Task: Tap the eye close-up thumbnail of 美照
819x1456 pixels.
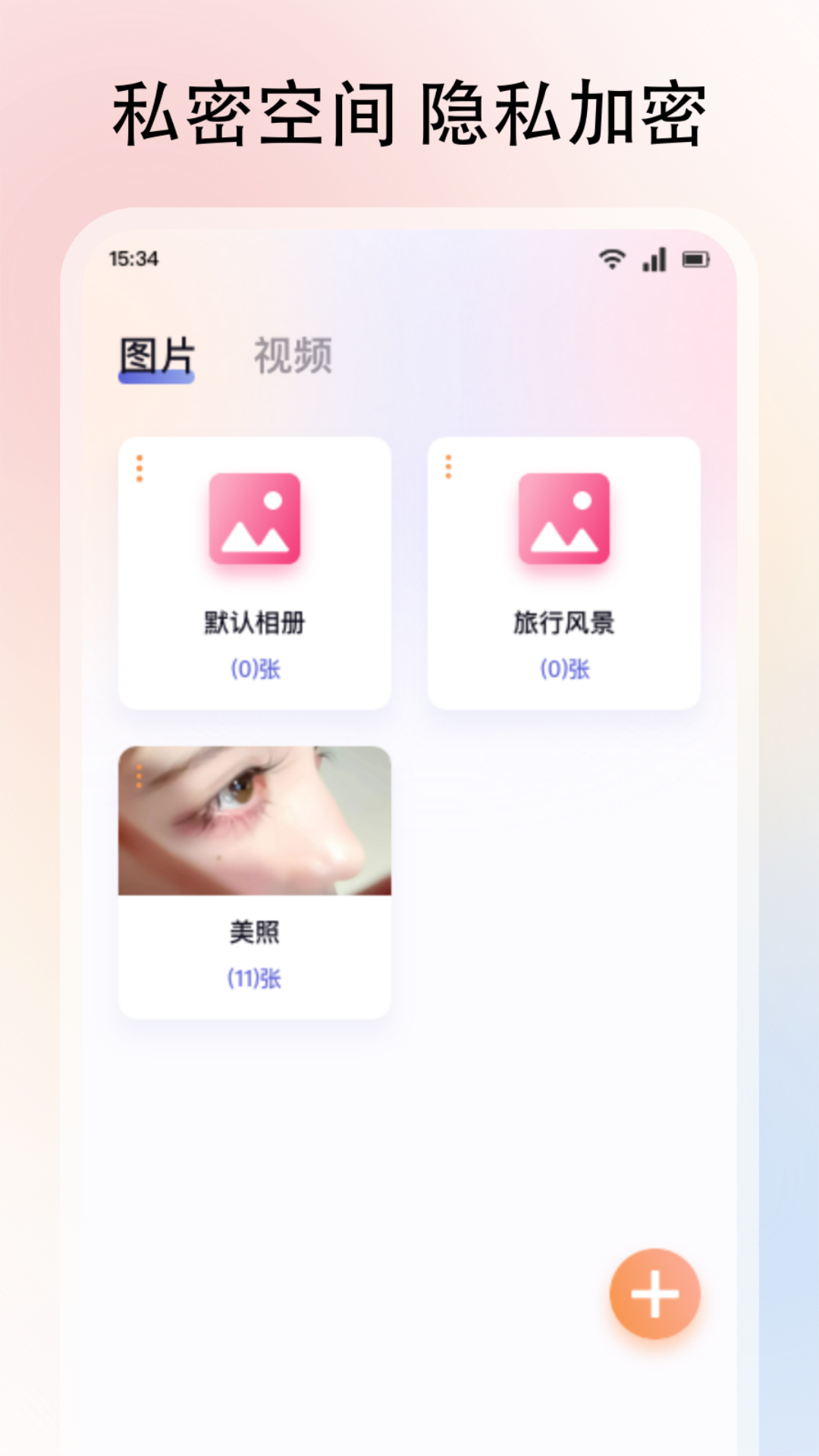Action: click(253, 823)
